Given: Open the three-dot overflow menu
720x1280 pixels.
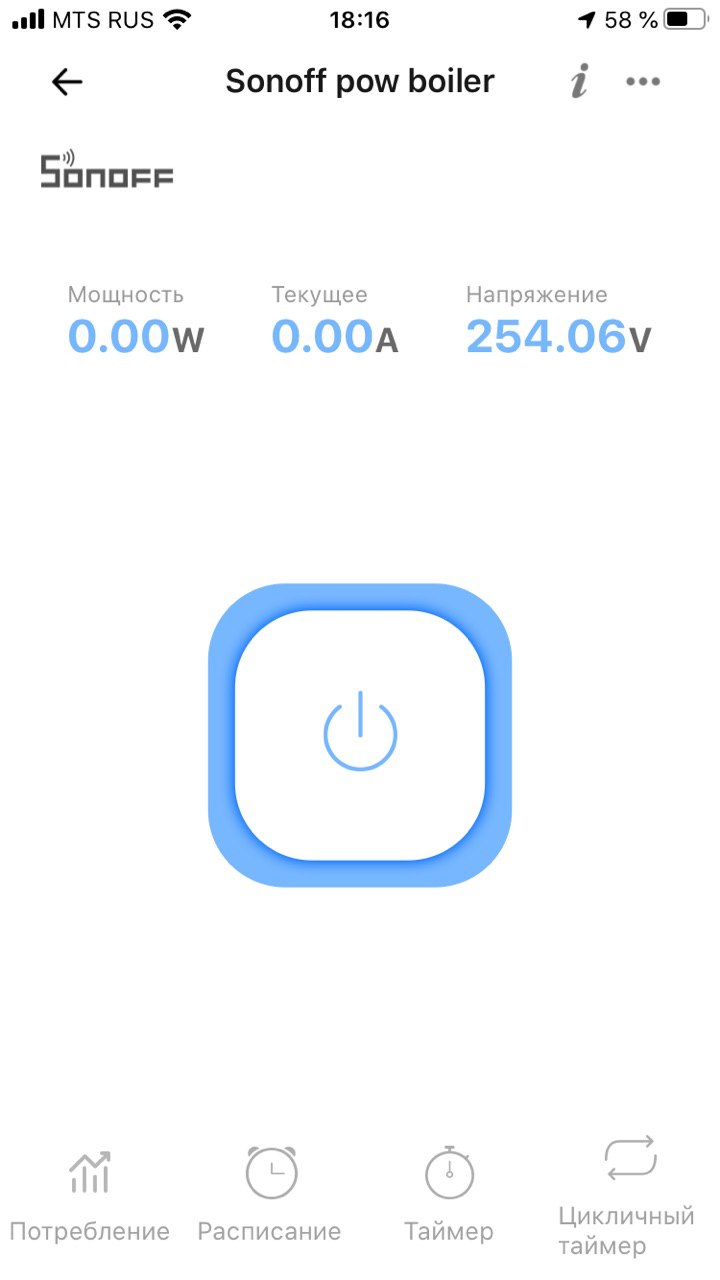Looking at the screenshot, I should [643, 82].
